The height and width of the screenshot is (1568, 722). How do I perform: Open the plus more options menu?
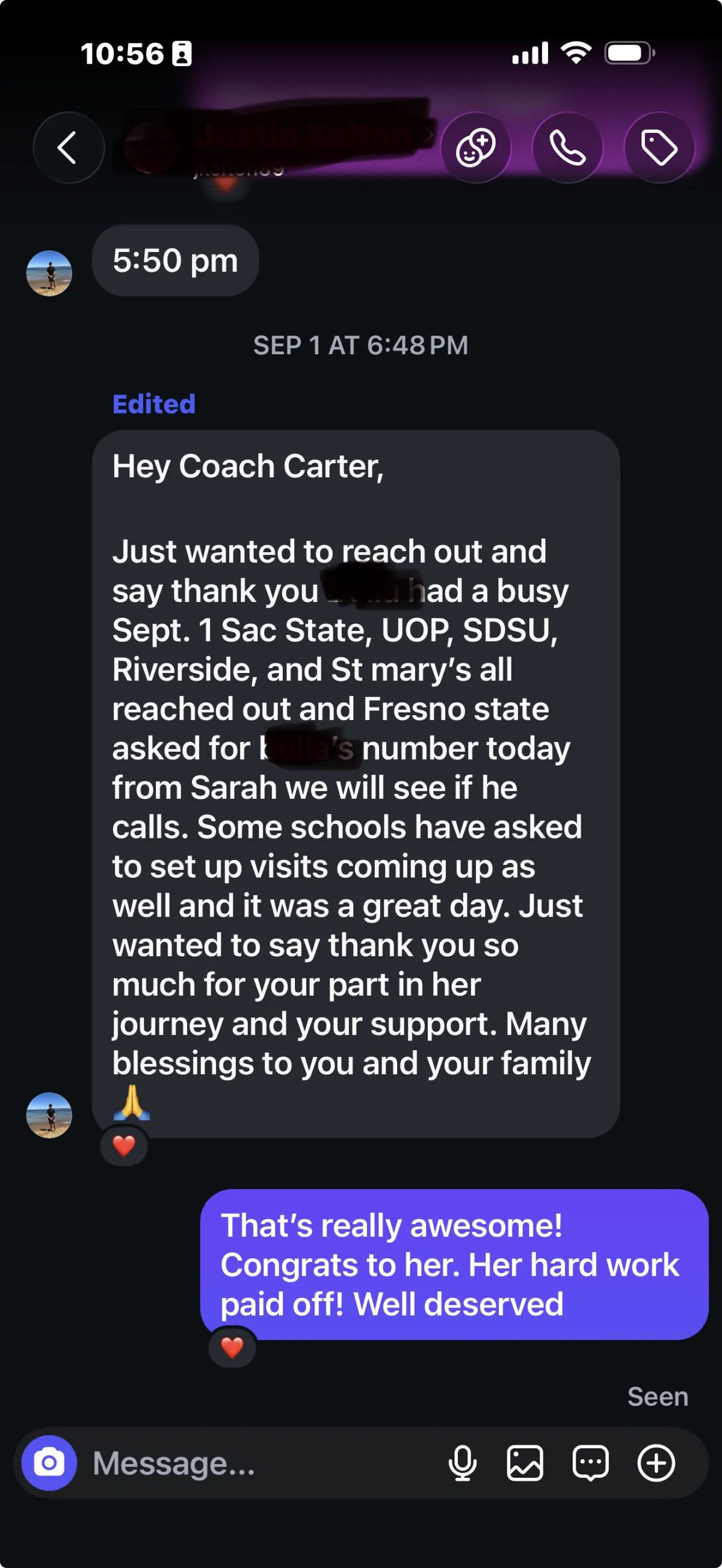656,1463
